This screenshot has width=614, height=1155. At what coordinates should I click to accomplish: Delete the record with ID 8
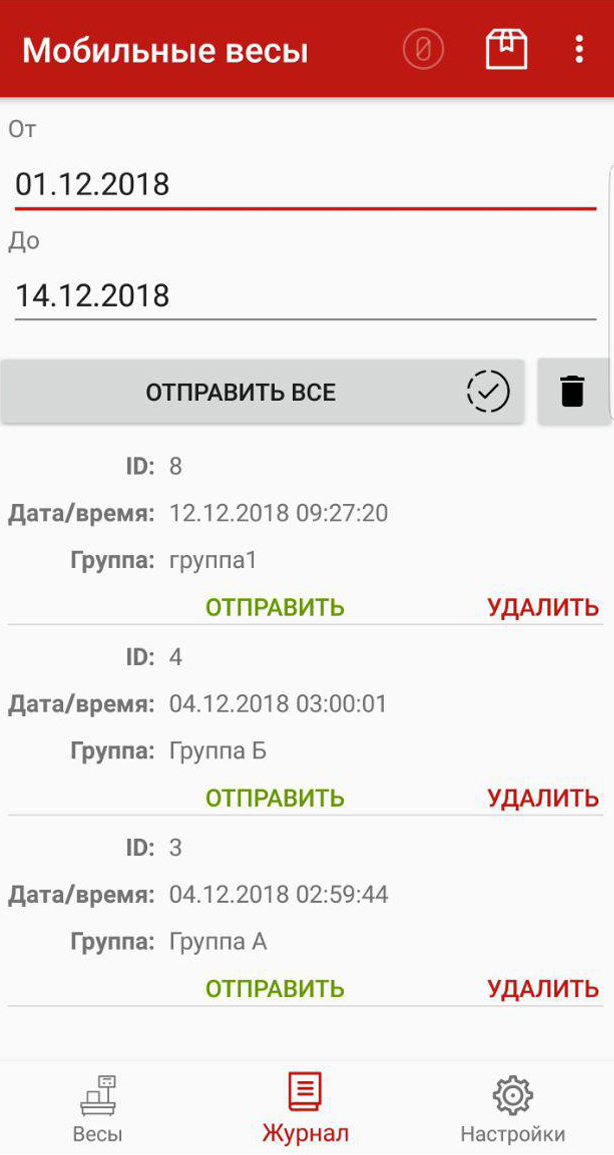tap(543, 607)
